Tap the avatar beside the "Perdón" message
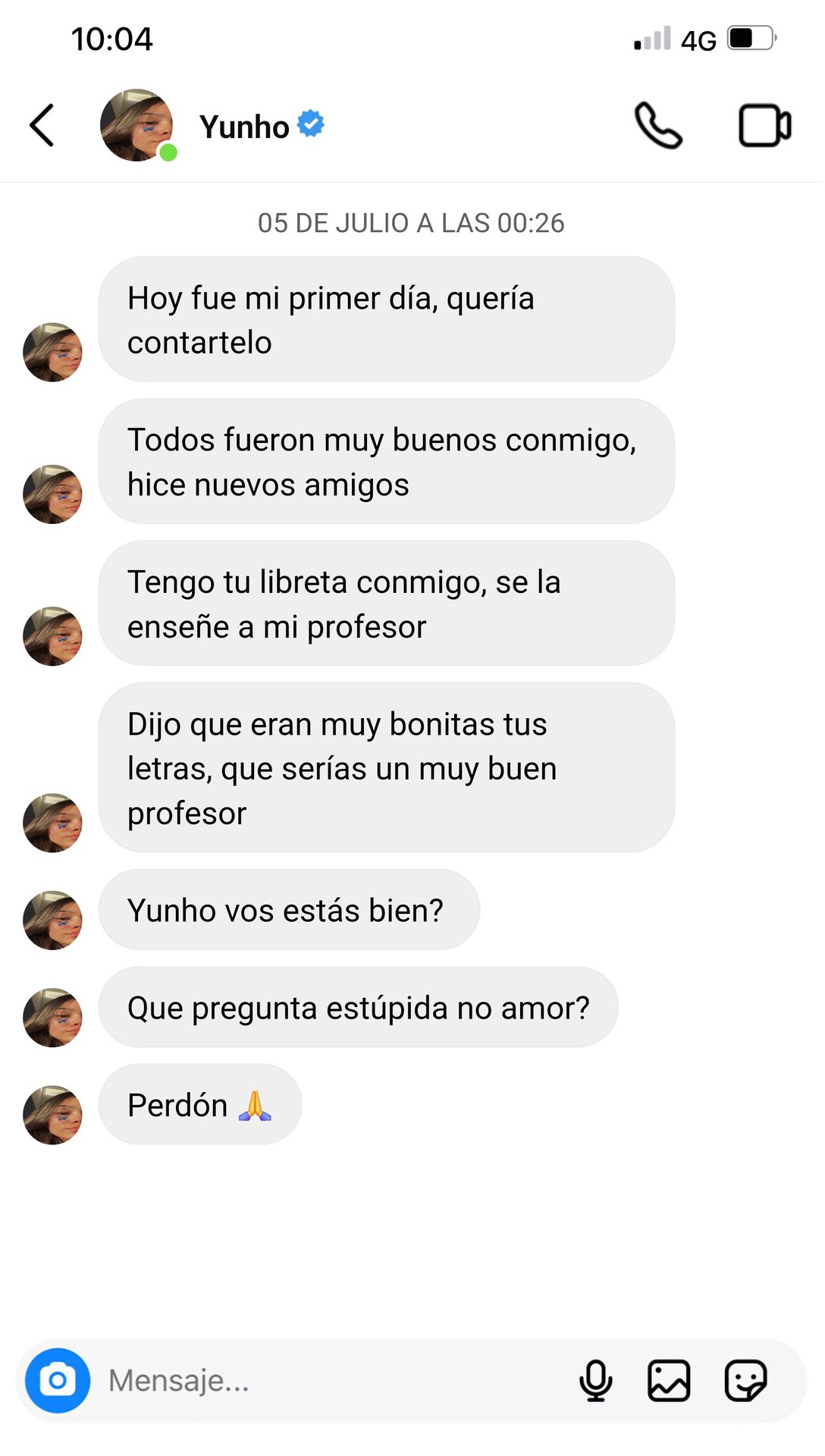 (52, 1115)
